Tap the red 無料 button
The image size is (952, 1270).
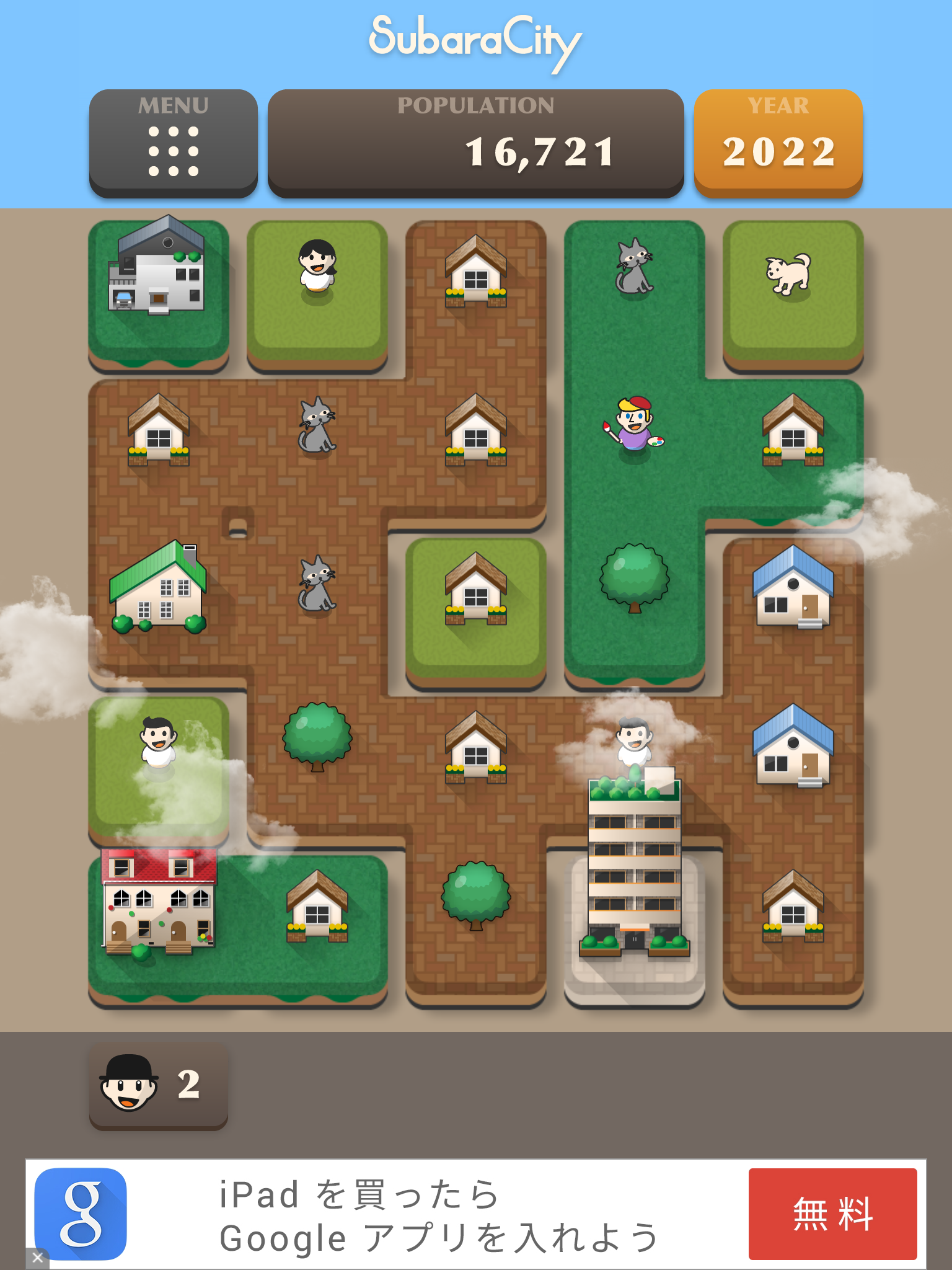point(832,1214)
